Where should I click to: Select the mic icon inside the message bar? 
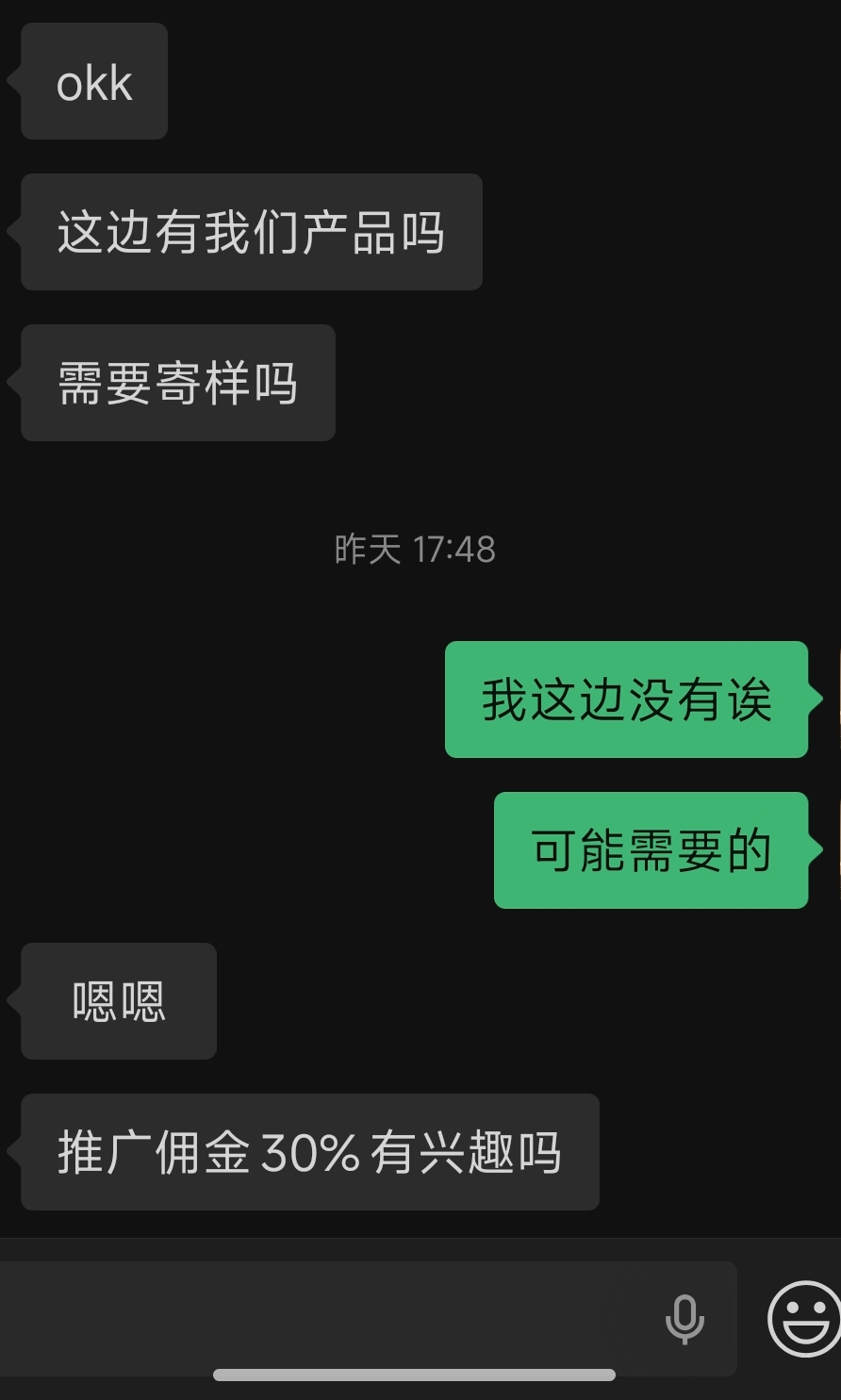coord(685,1318)
